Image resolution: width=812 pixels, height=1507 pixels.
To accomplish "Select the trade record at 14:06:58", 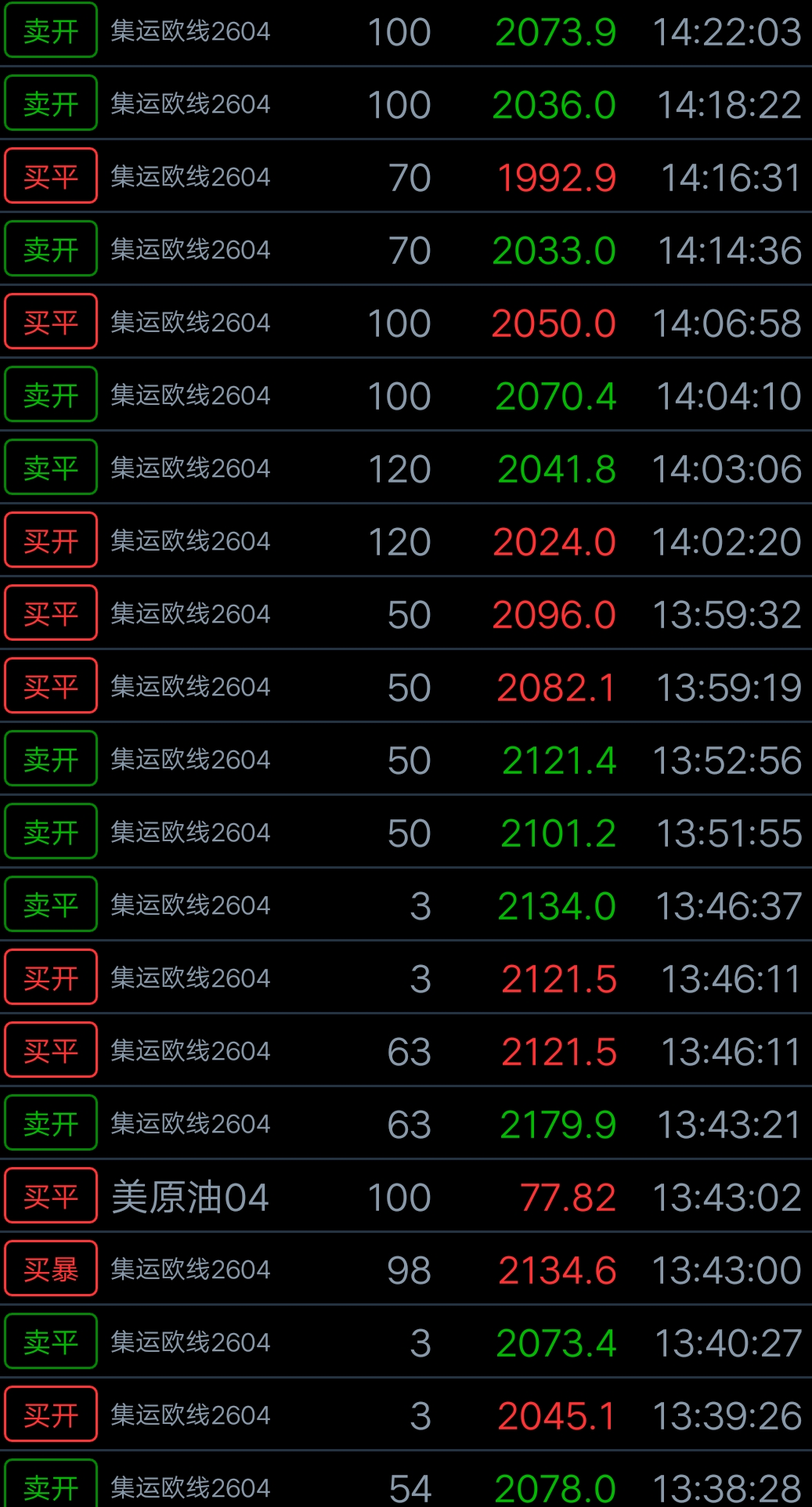I will [x=406, y=323].
